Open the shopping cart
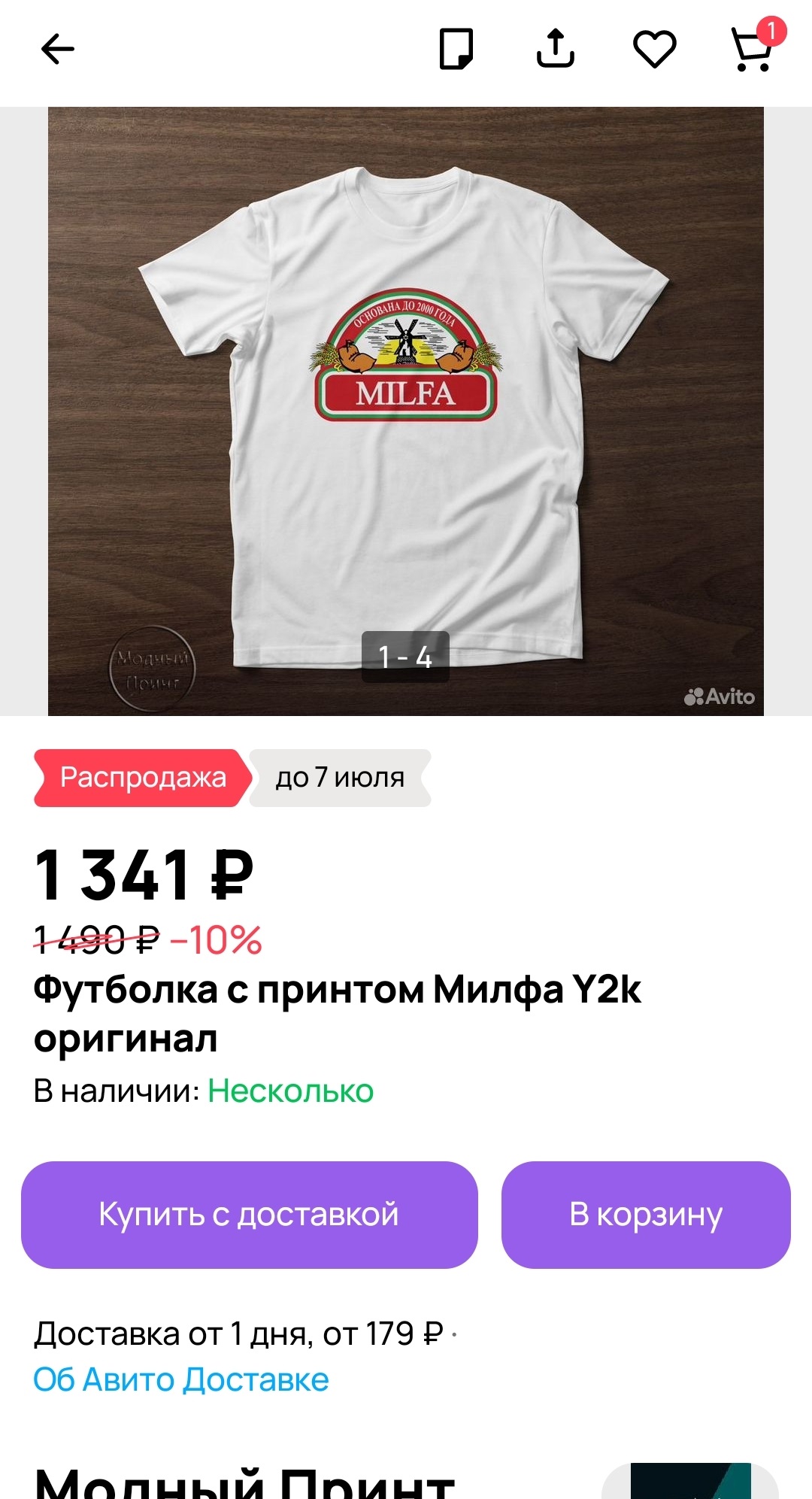The height and width of the screenshot is (1499, 812). [x=753, y=50]
